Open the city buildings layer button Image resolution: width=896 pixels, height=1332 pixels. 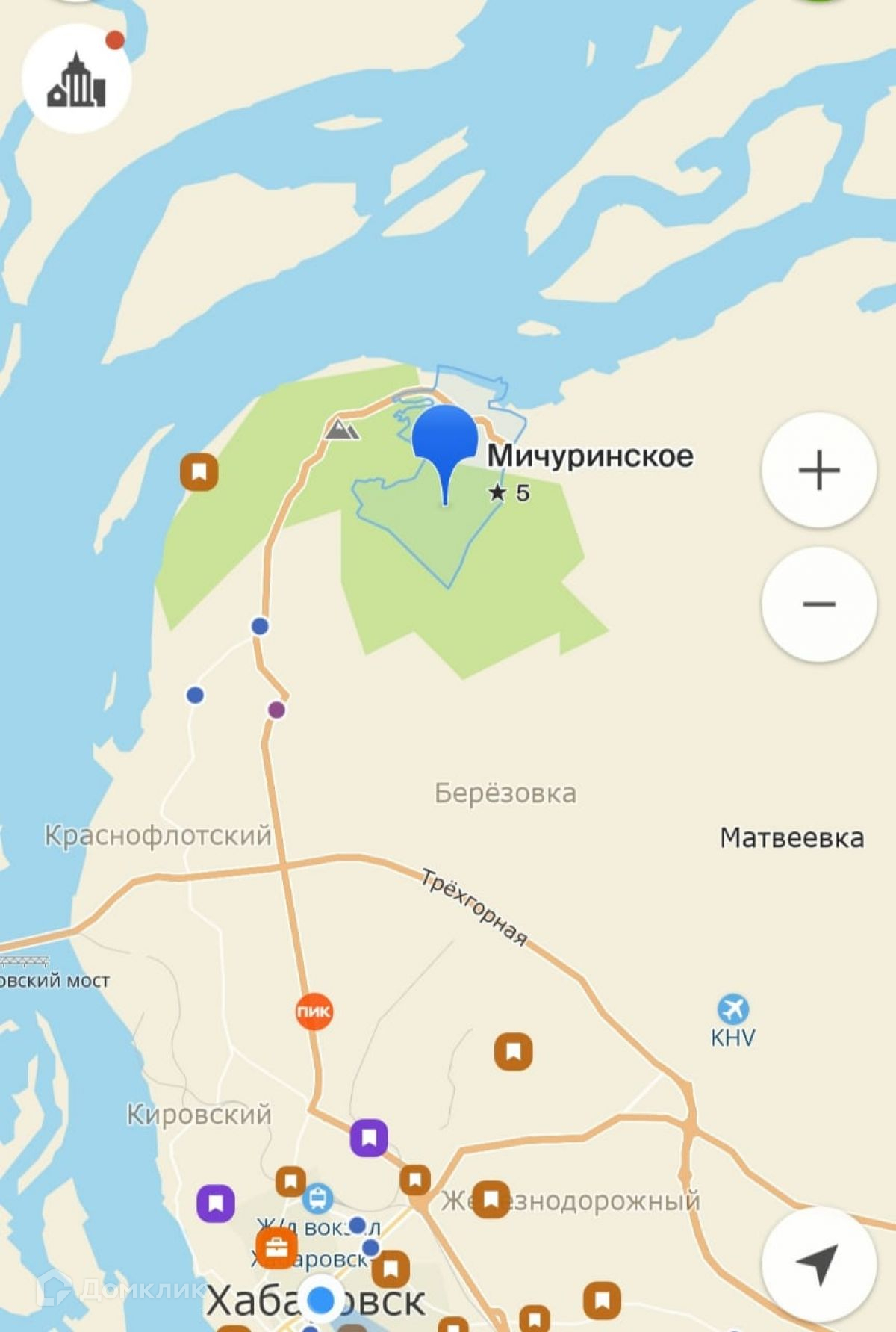coord(76,79)
